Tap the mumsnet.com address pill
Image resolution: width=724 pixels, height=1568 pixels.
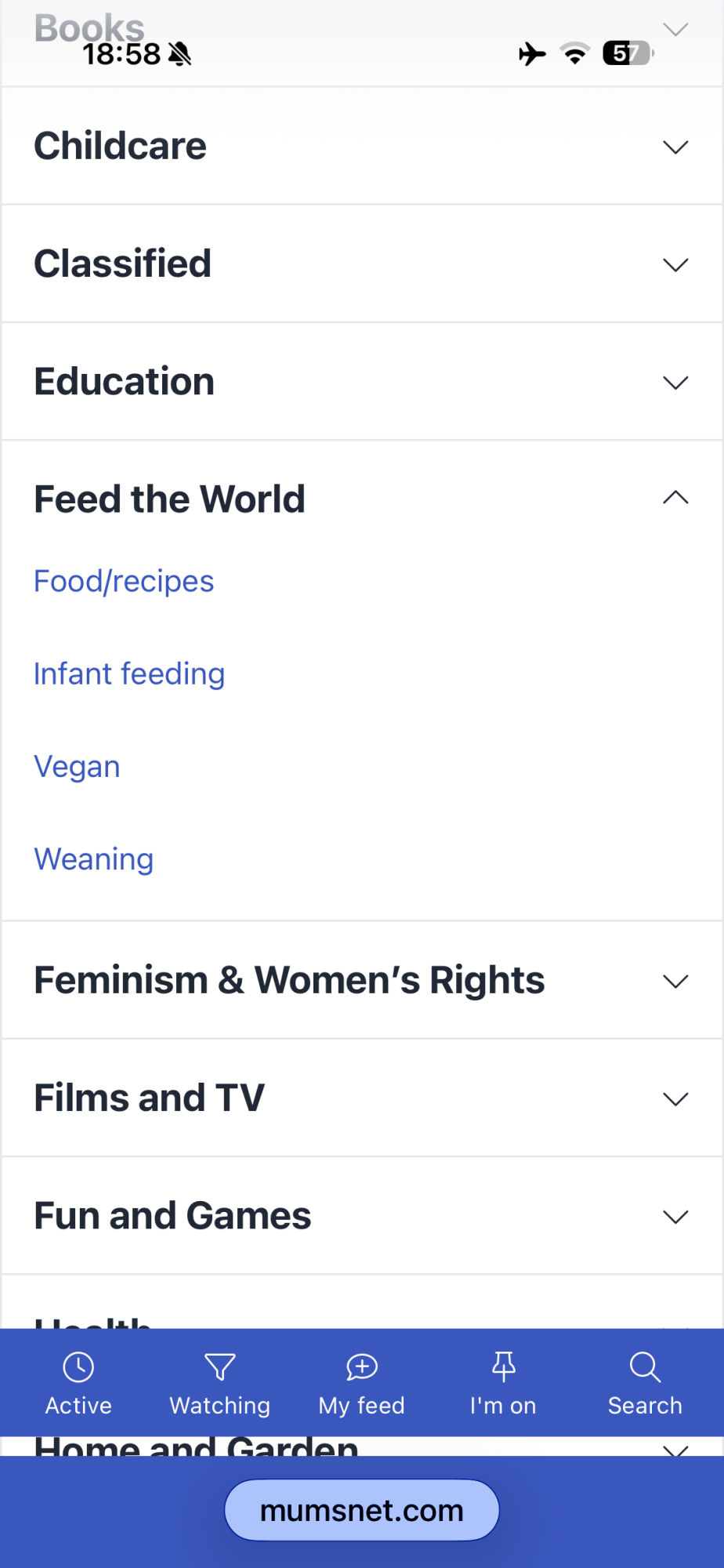tap(362, 1510)
